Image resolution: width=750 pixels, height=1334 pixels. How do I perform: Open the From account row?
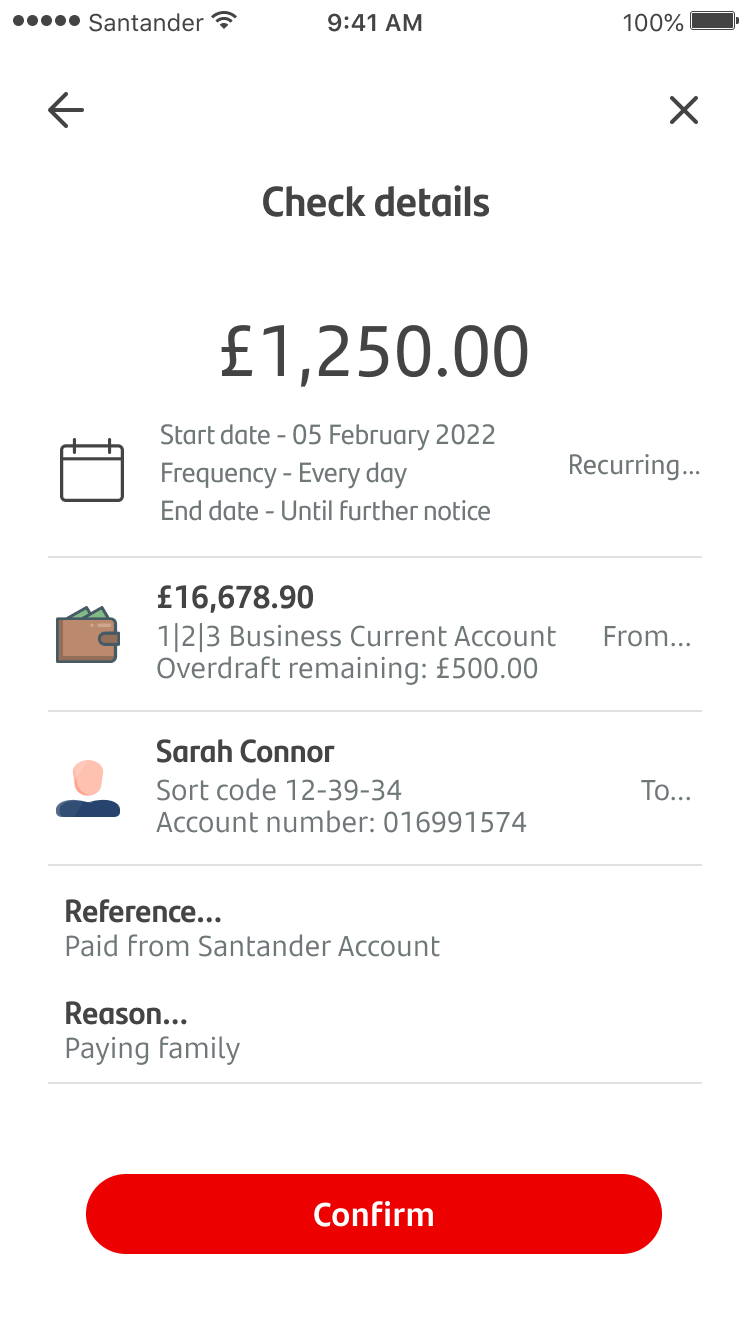pos(375,635)
